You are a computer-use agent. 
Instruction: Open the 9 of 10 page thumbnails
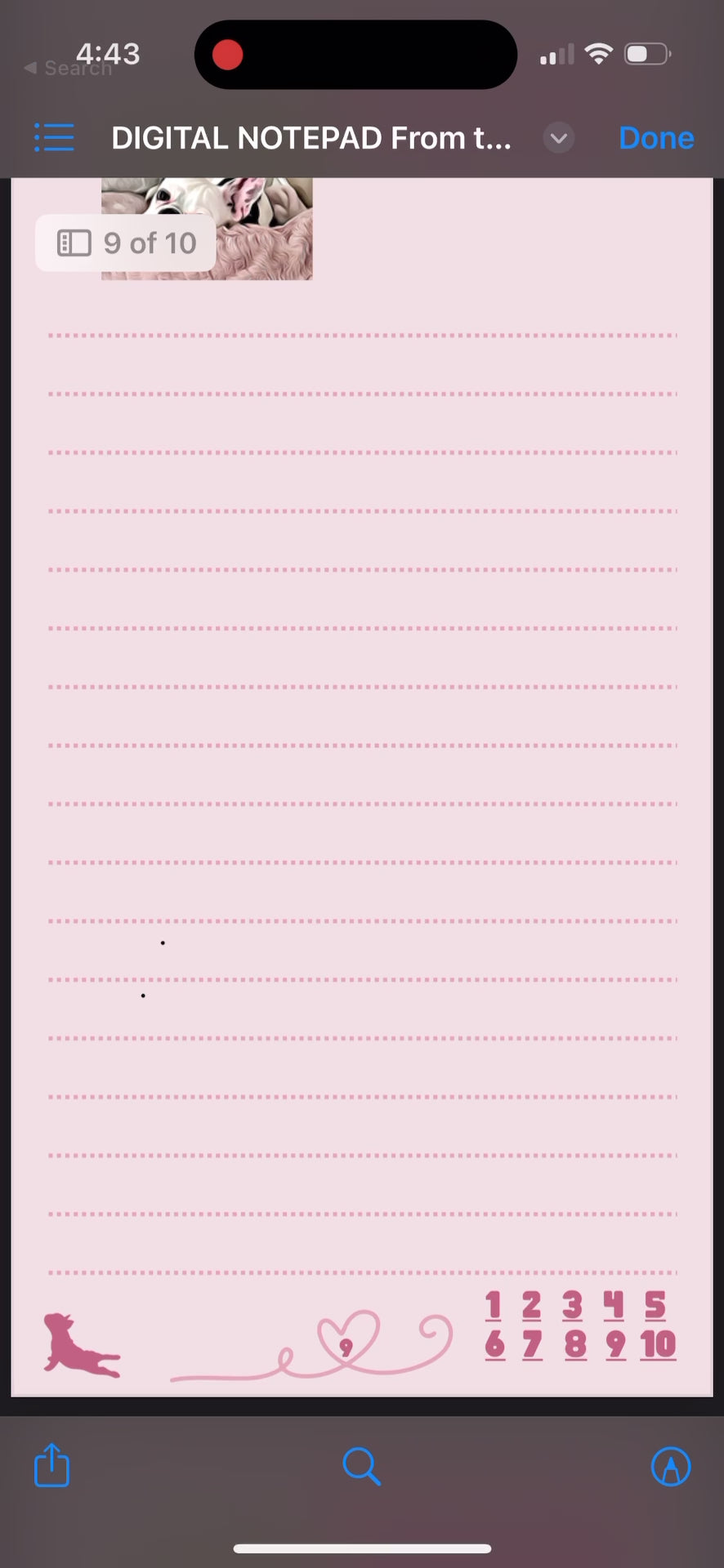coord(126,243)
